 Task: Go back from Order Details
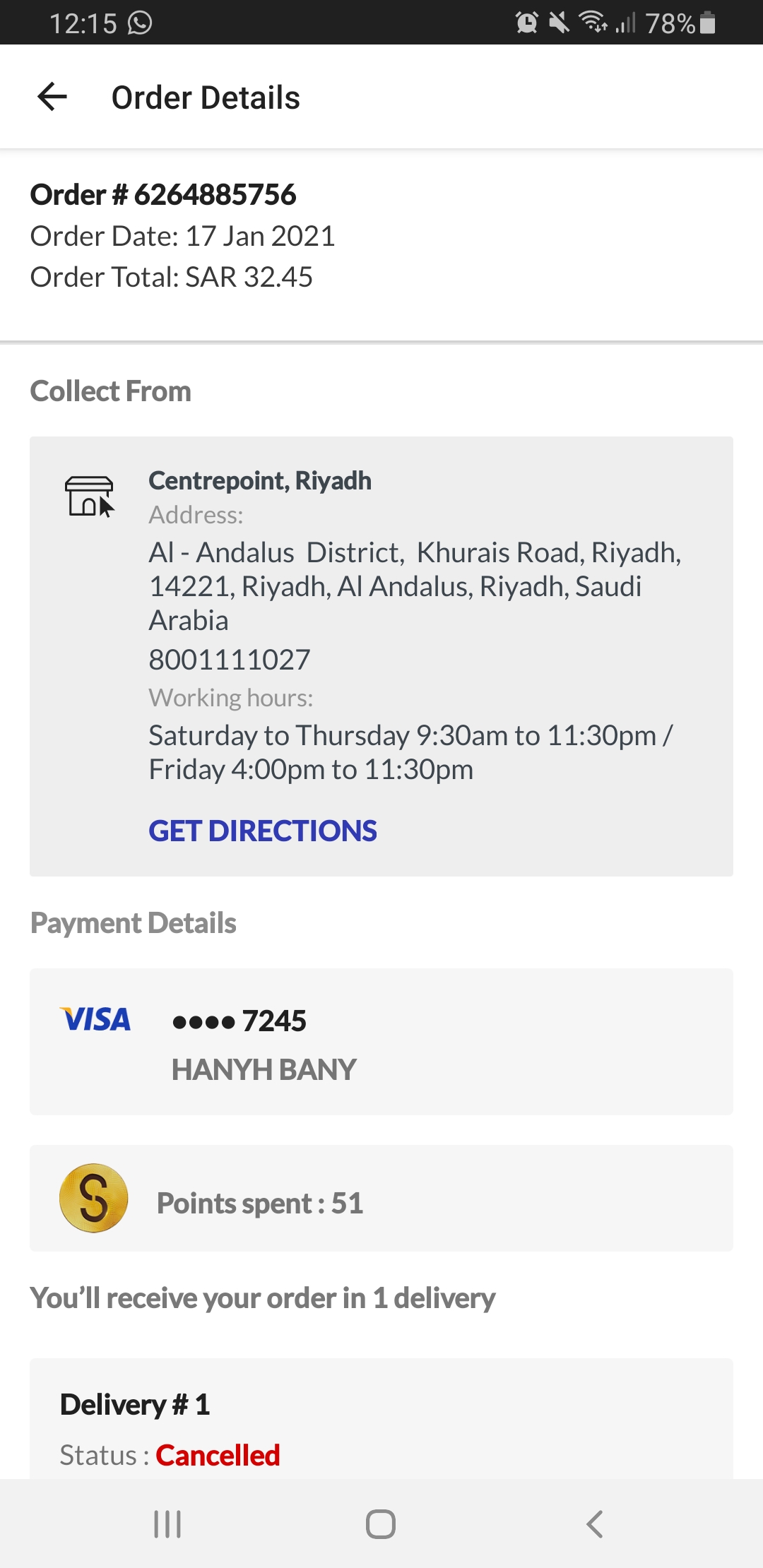point(52,97)
